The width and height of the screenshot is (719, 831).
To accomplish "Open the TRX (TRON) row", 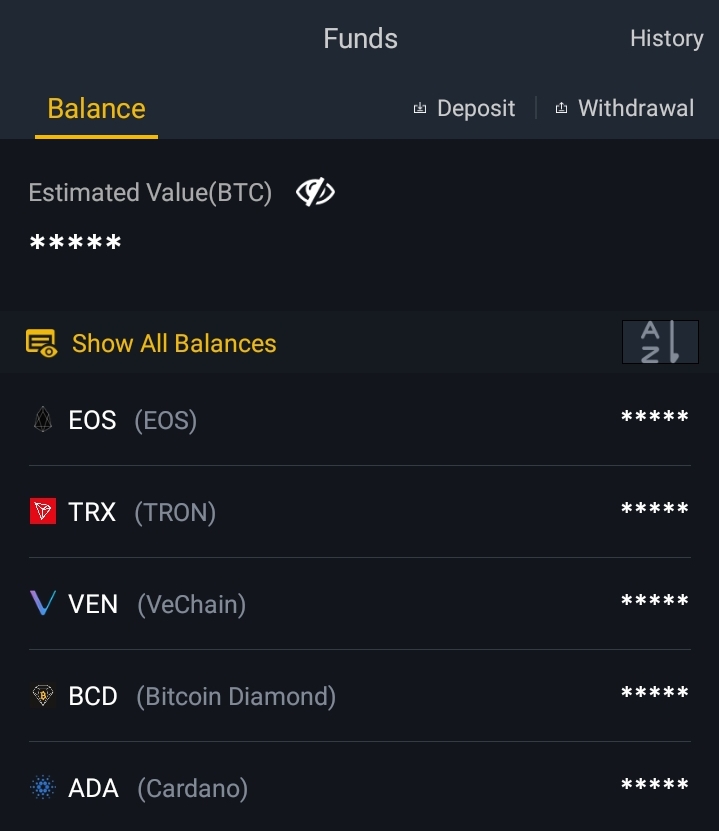I will [359, 512].
